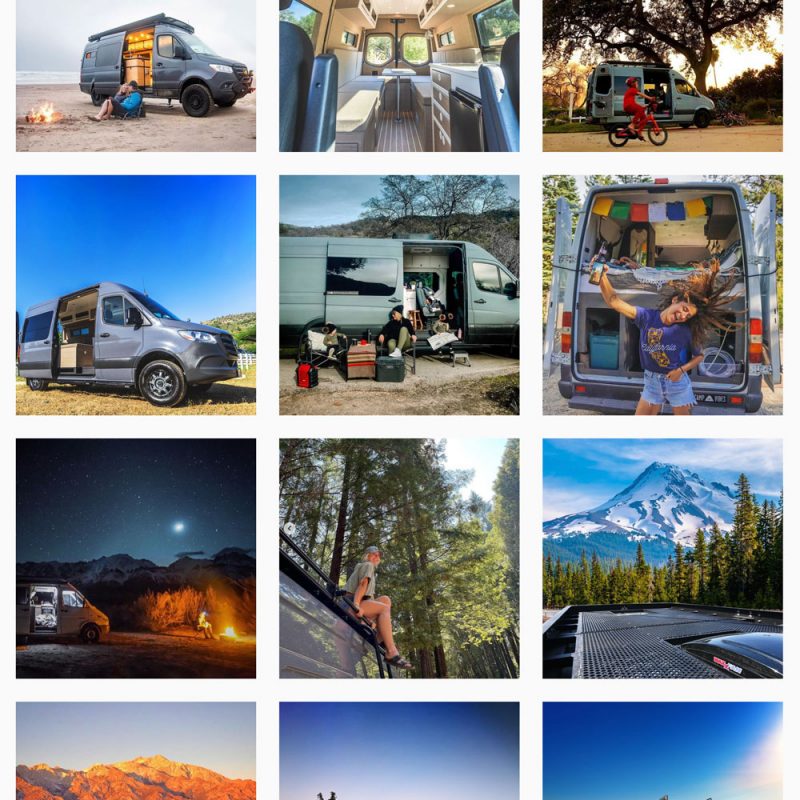View the orange sunlit mountains post

pyautogui.click(x=135, y=750)
